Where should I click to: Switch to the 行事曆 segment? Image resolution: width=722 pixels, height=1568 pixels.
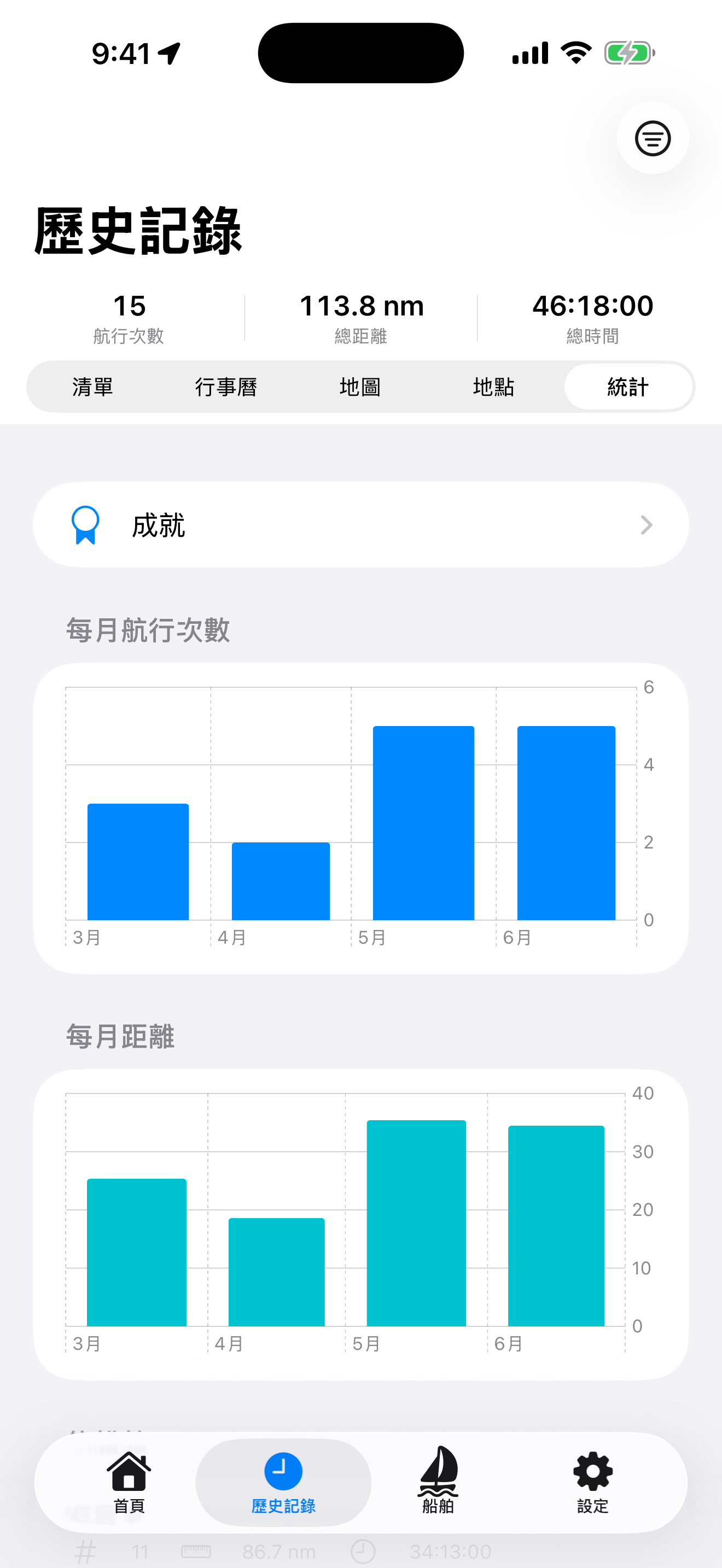226,387
